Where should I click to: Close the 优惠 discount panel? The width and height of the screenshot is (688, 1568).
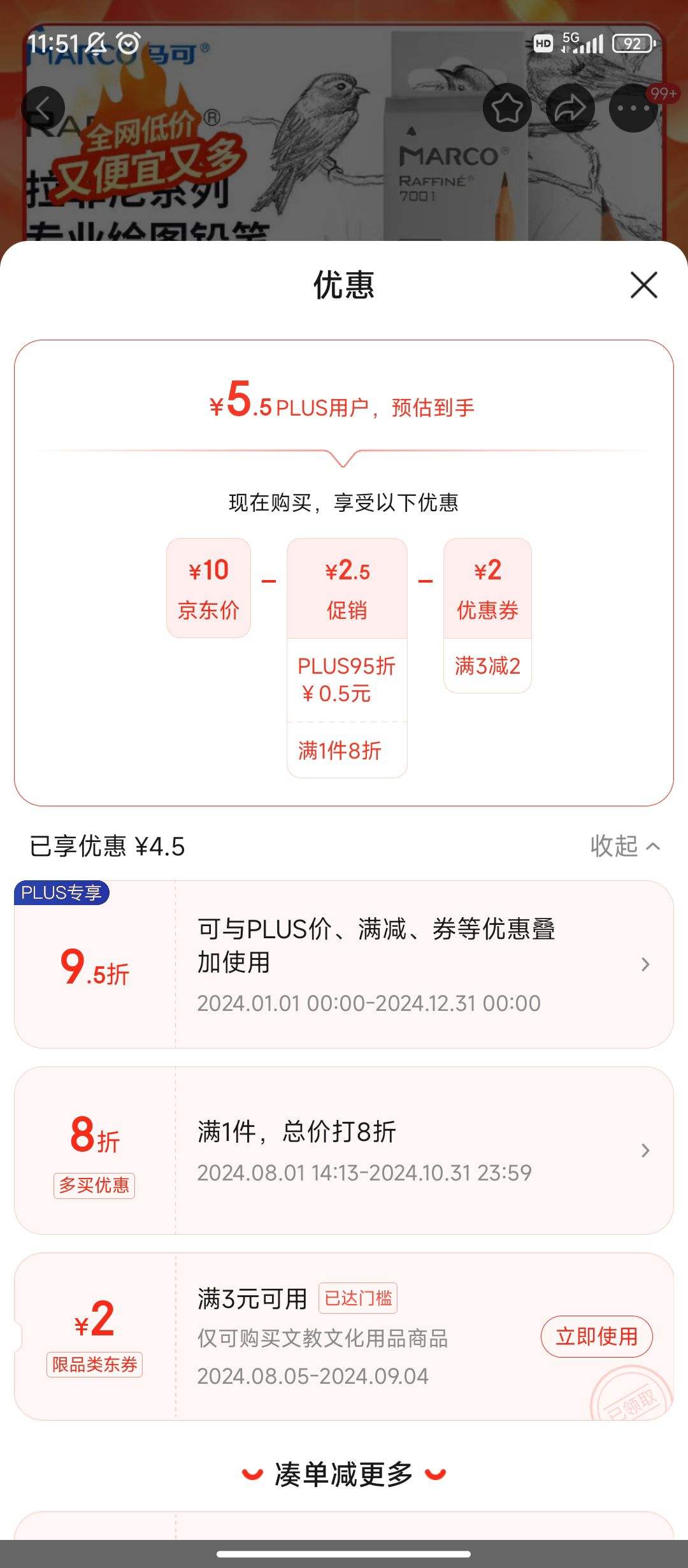[x=645, y=286]
